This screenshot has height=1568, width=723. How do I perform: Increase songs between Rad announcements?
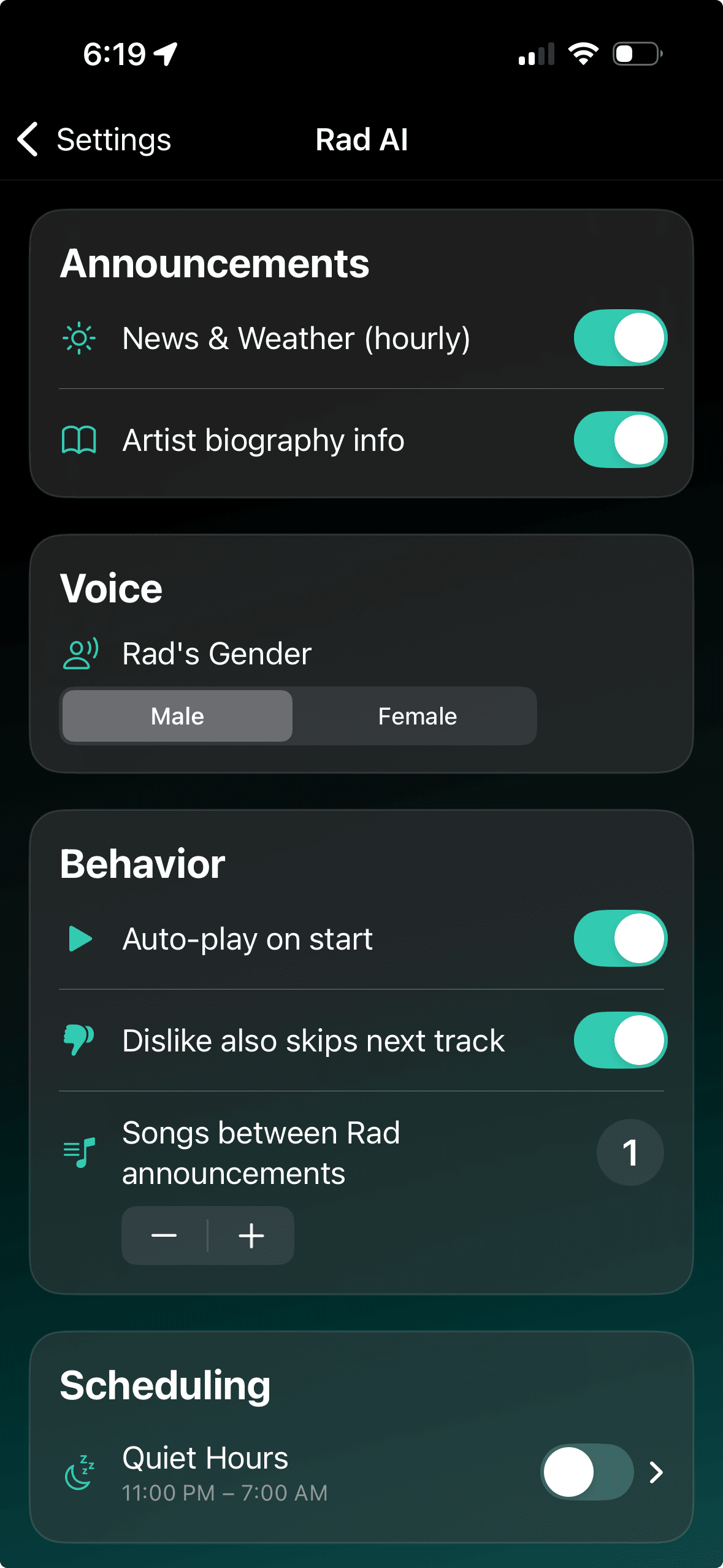251,1235
